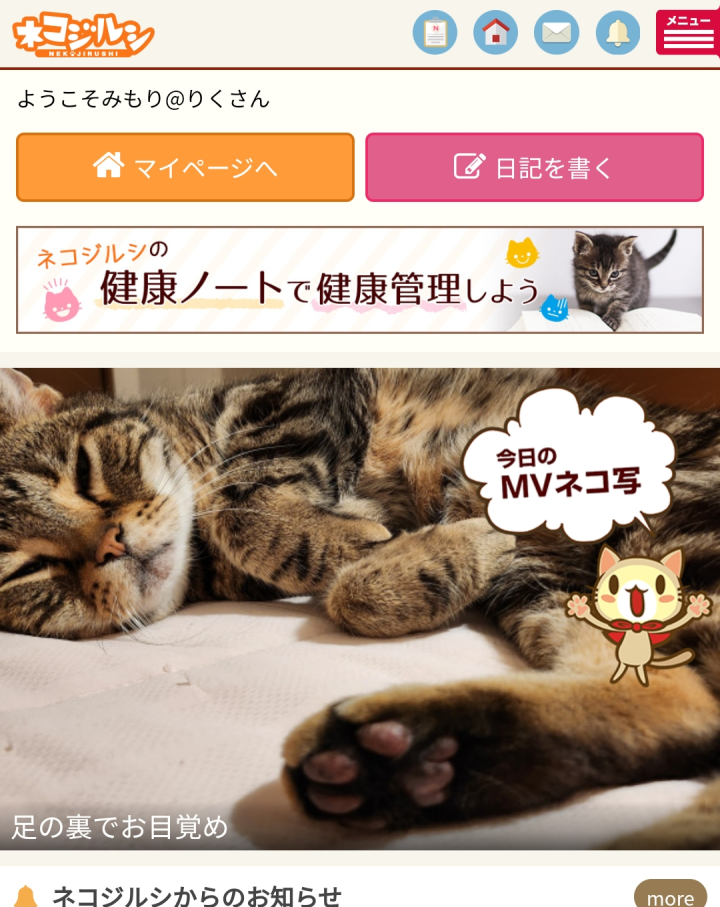This screenshot has height=907, width=720.
Task: Tap the ネコジルシ logo
Action: [x=84, y=35]
